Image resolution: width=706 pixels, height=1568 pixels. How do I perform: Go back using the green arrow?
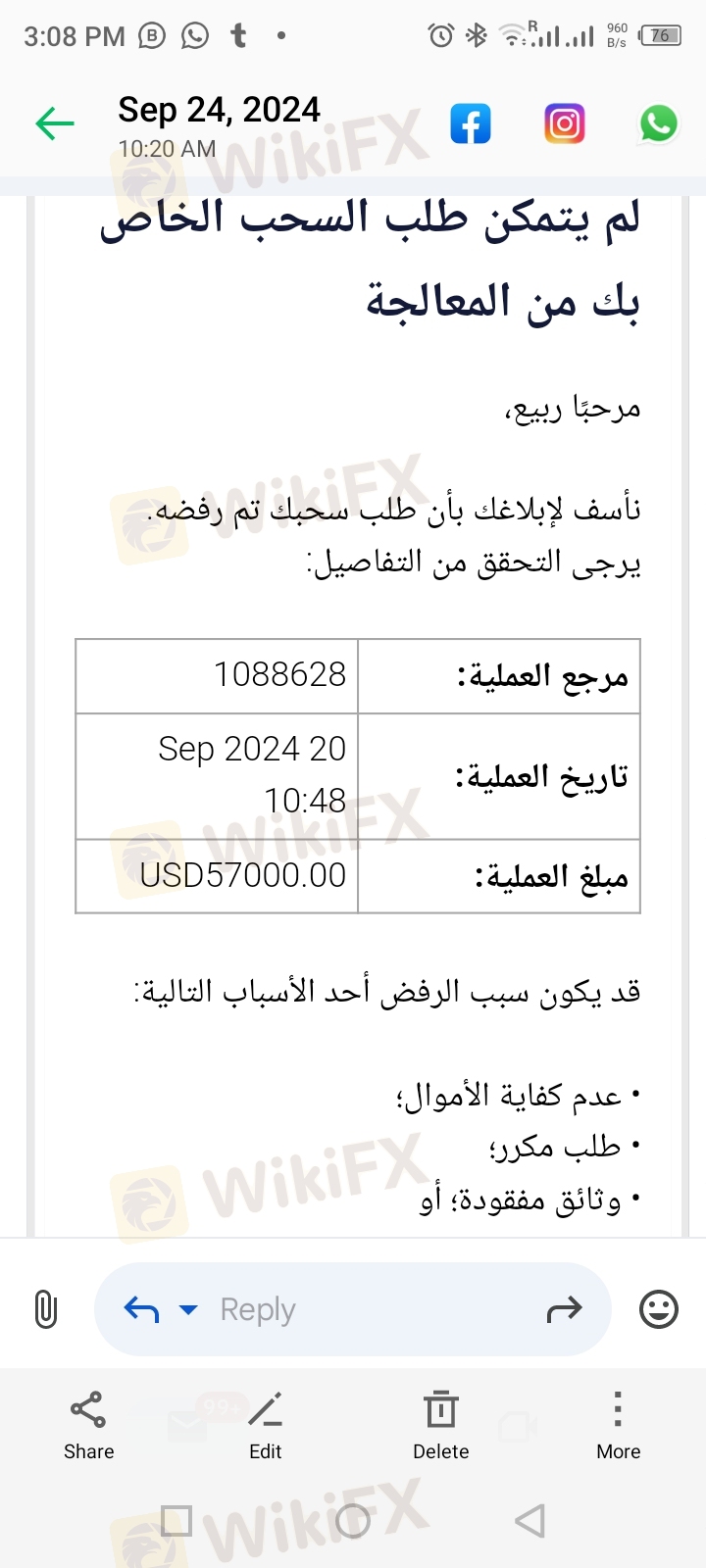click(55, 123)
